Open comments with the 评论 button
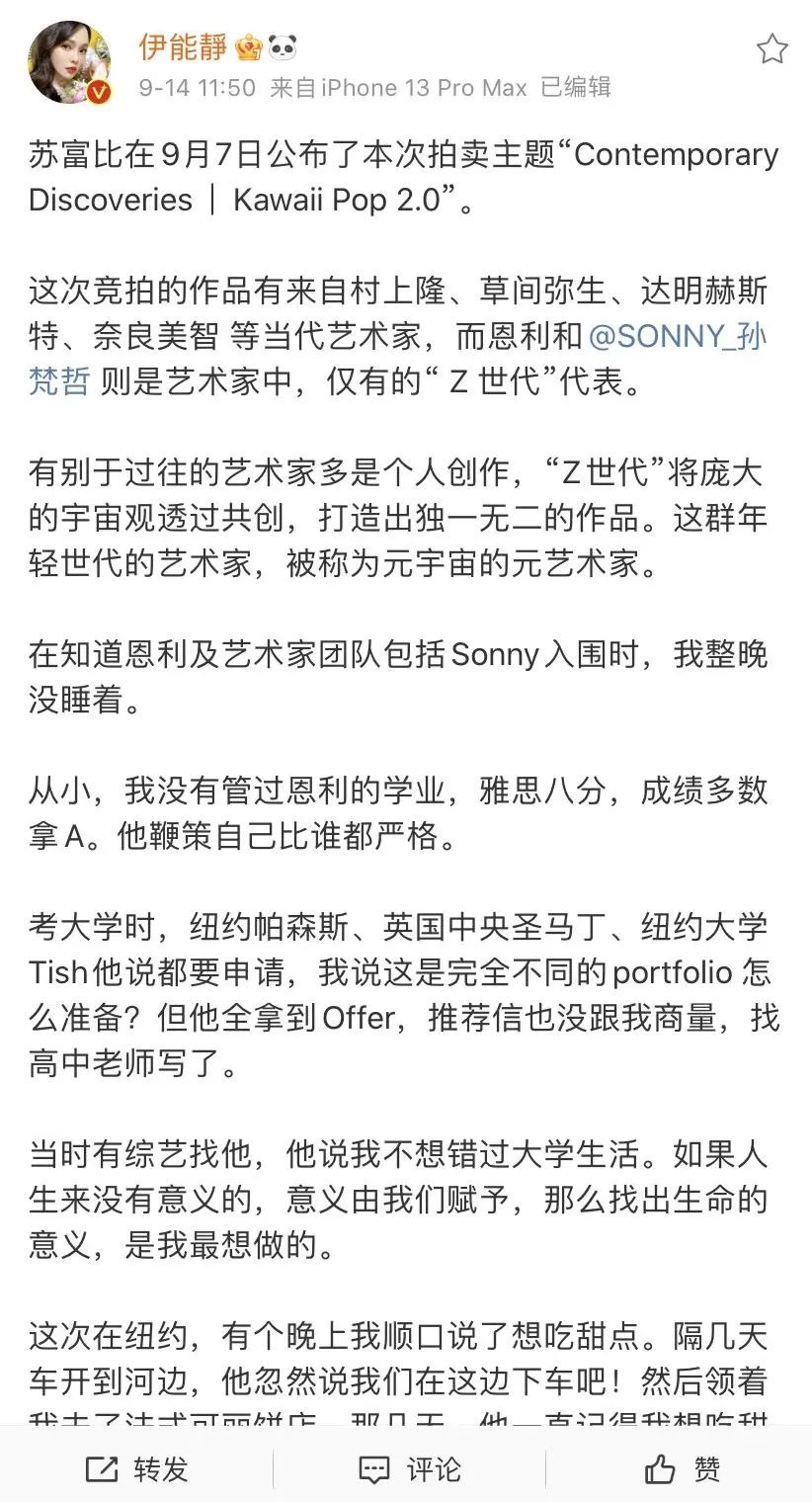 (x=410, y=1469)
